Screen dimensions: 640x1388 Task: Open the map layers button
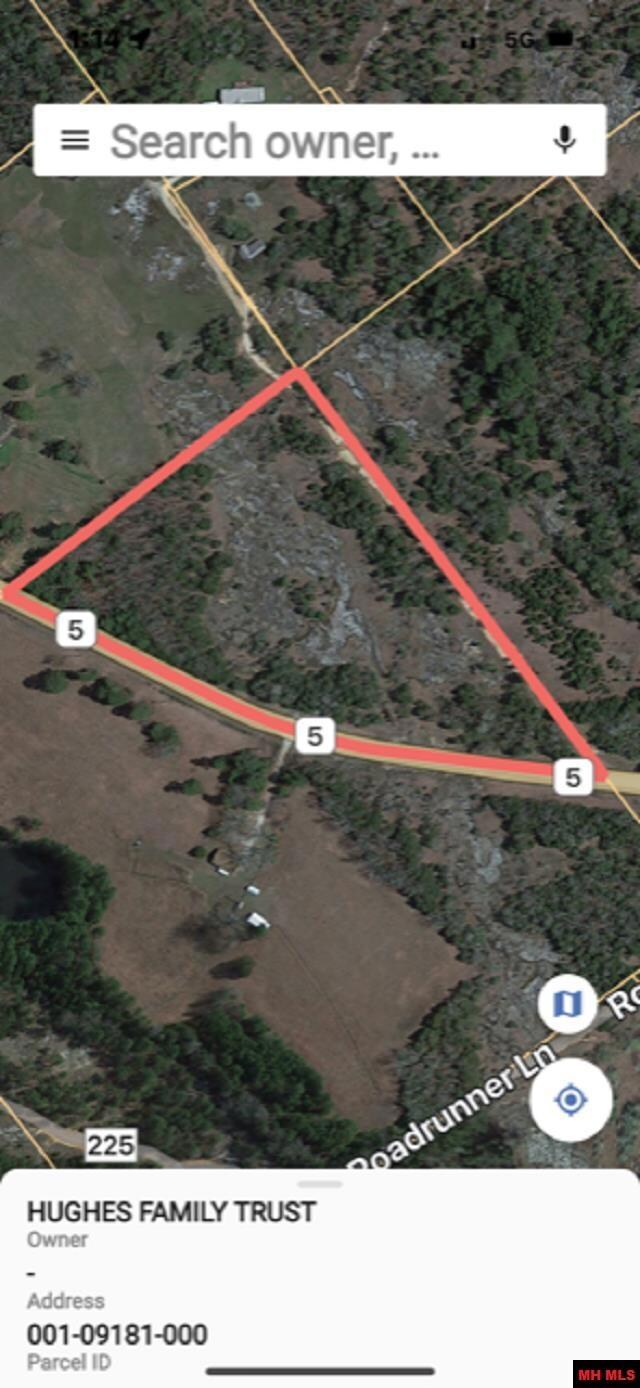567,1004
